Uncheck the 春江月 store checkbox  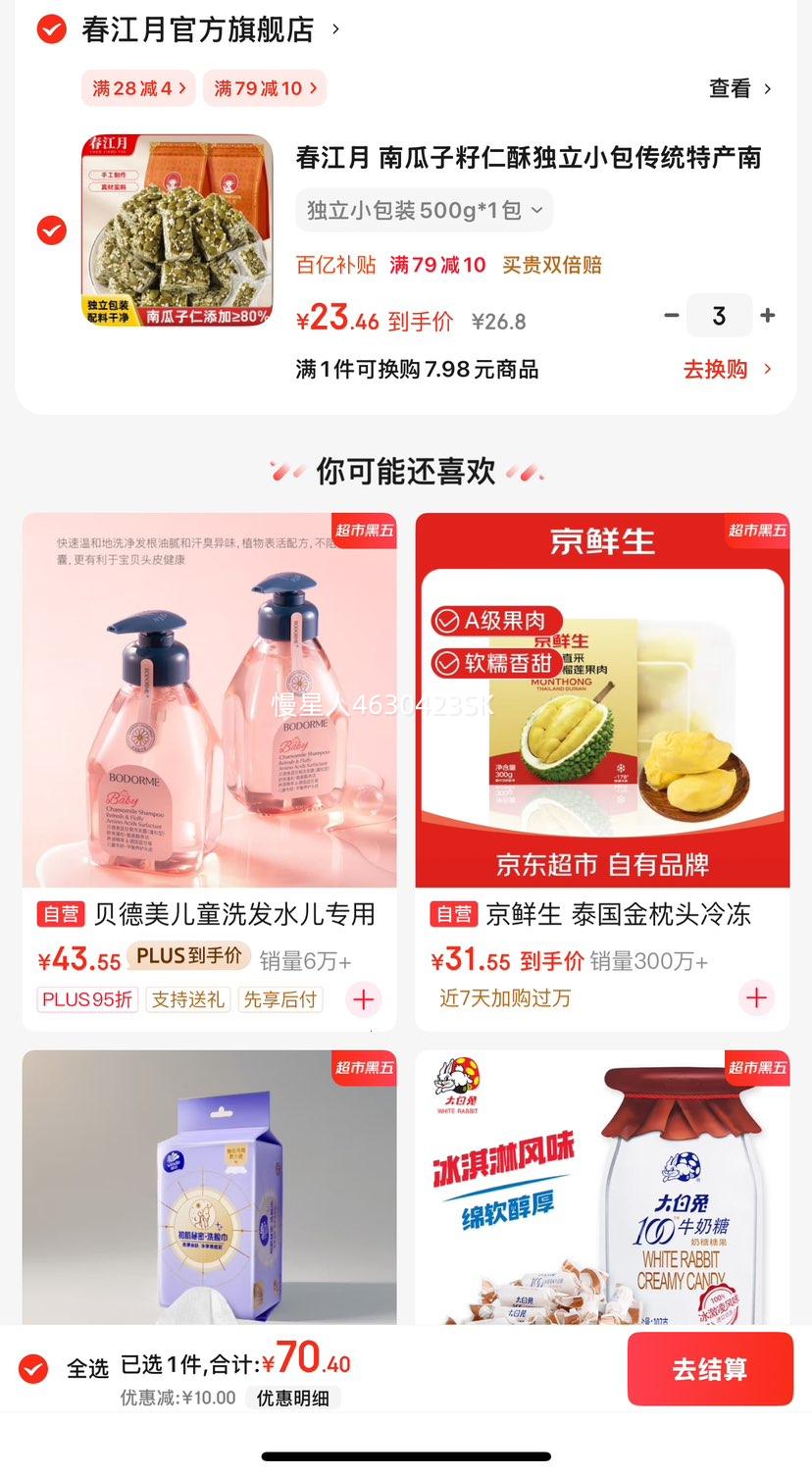click(x=51, y=29)
